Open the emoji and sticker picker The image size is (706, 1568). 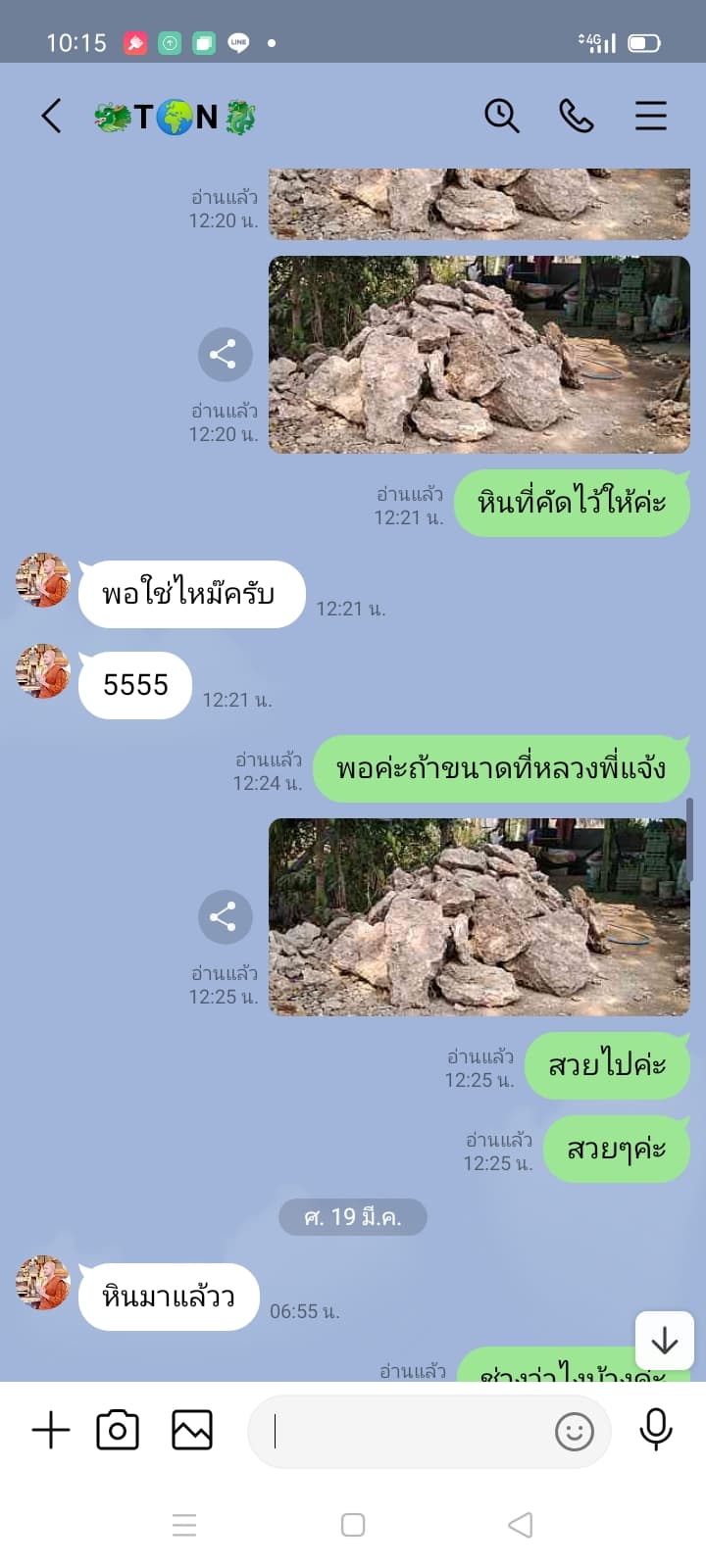575,1432
